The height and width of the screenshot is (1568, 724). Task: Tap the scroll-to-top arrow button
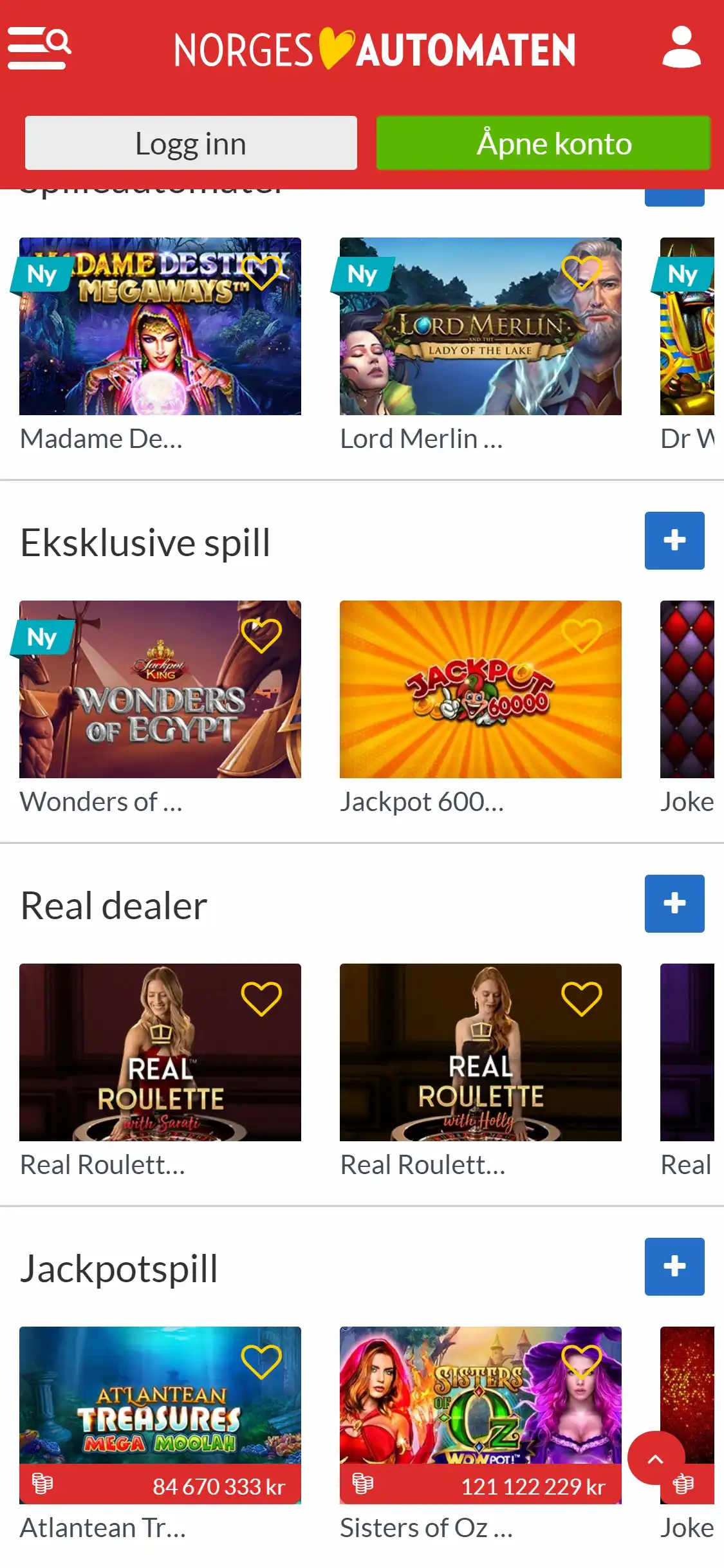coord(655,1459)
